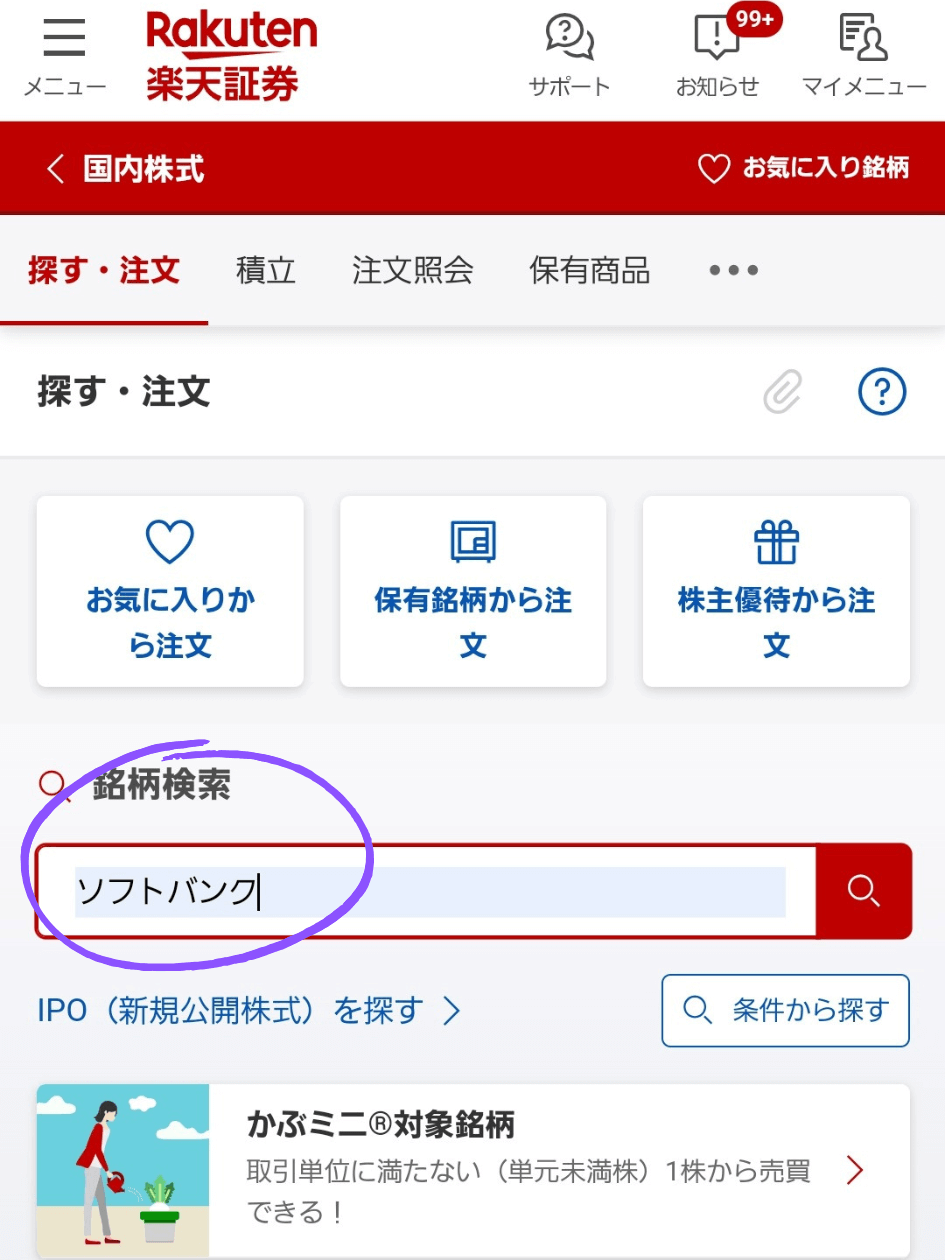Open お気に入りから注文
945x1260 pixels.
(x=170, y=591)
